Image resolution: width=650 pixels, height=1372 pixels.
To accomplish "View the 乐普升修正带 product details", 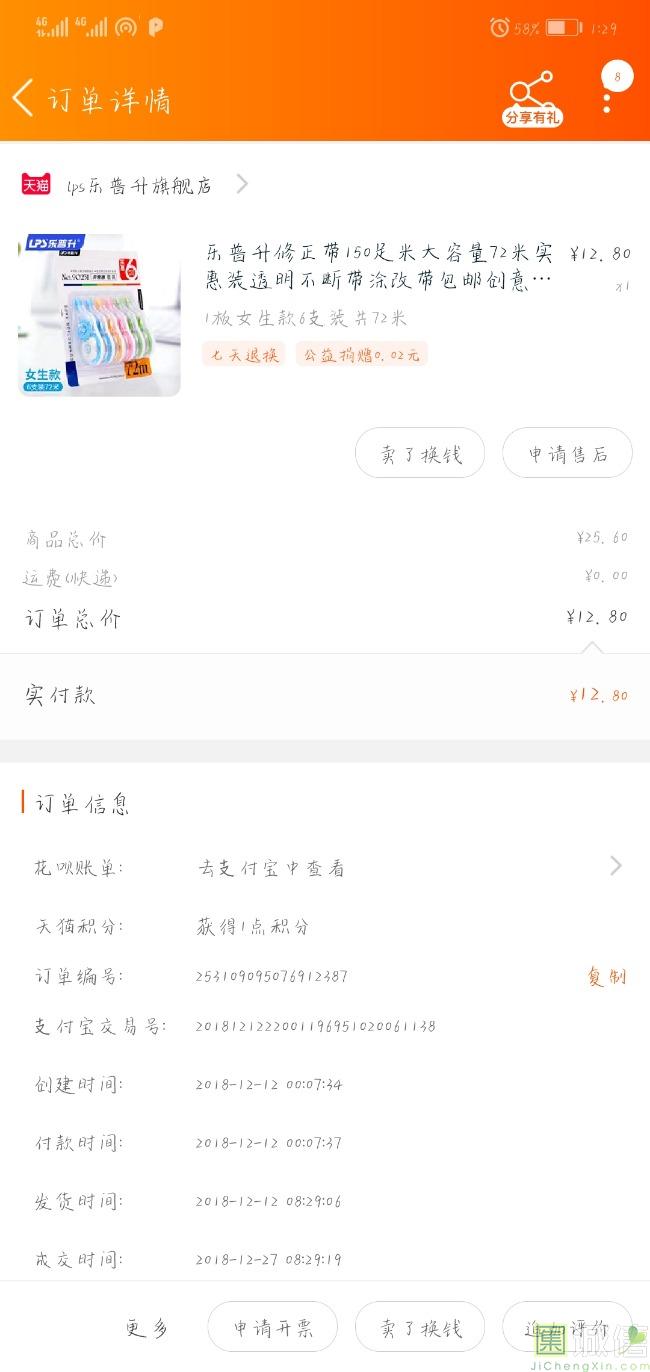I will coord(378,266).
